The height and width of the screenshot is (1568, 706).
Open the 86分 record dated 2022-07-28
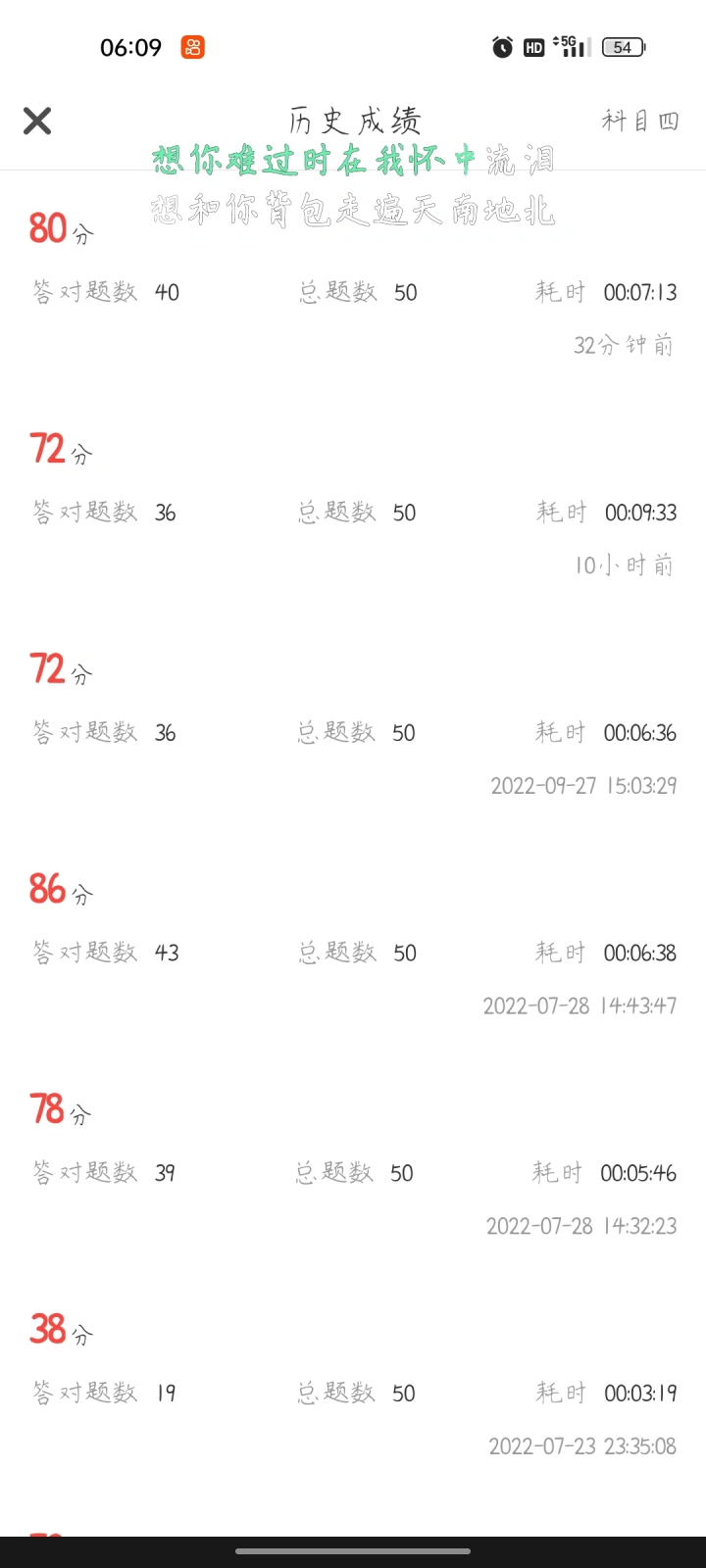coord(353,946)
